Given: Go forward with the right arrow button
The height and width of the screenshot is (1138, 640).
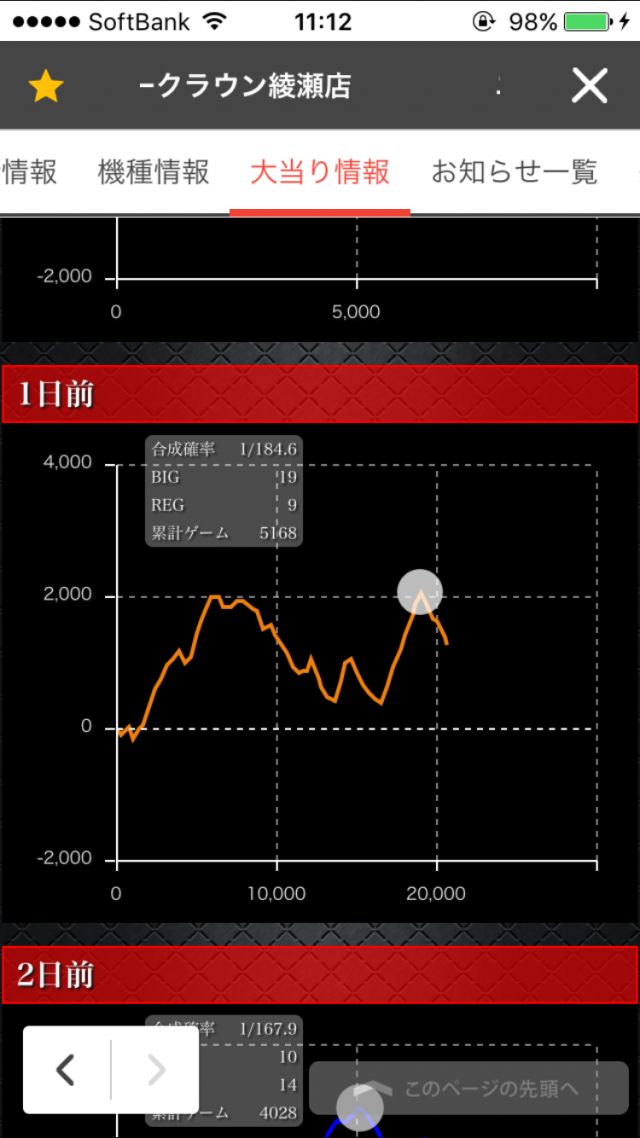Looking at the screenshot, I should pos(156,1070).
